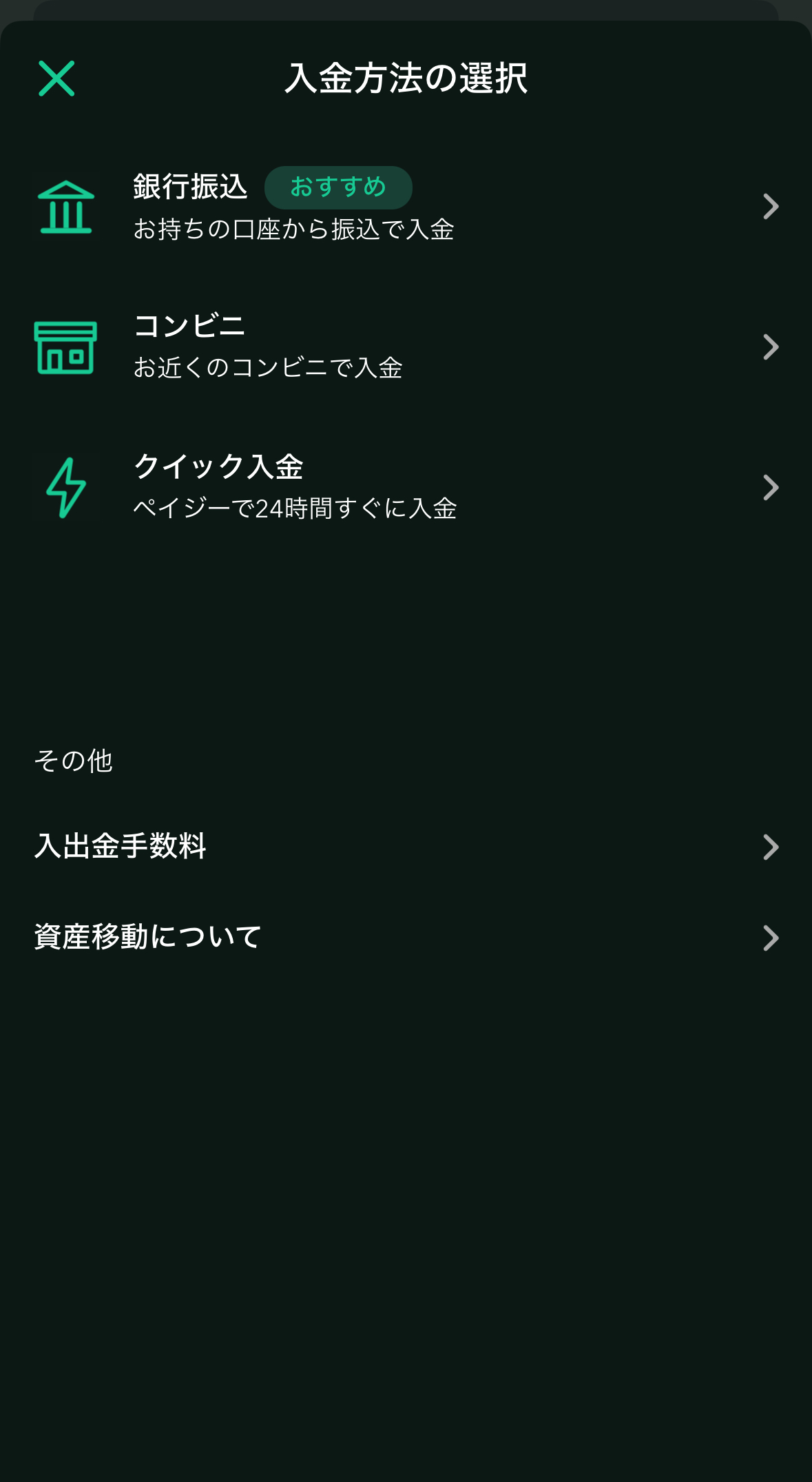Select 銀行振込 deposit method
This screenshot has height=1482, width=812.
(406, 207)
